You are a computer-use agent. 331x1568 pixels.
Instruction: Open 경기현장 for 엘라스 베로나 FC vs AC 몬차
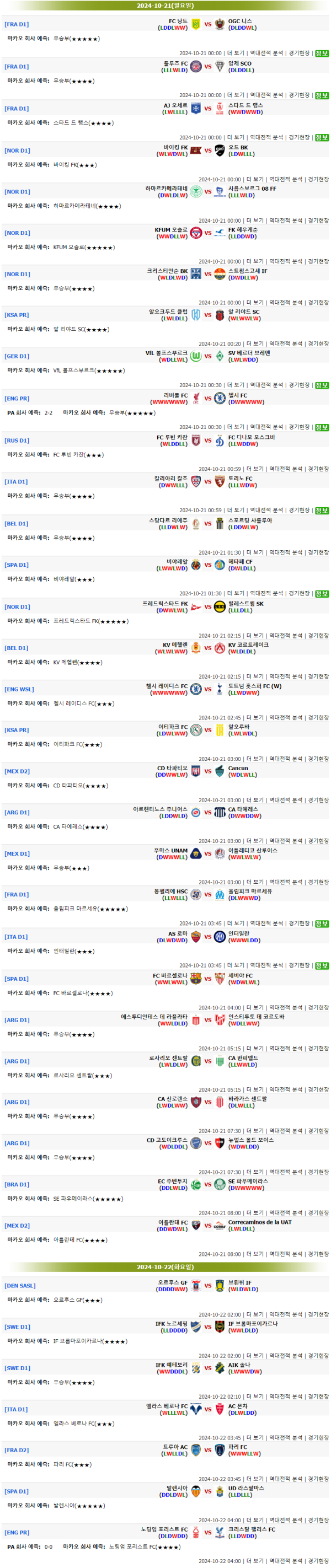(318, 1438)
